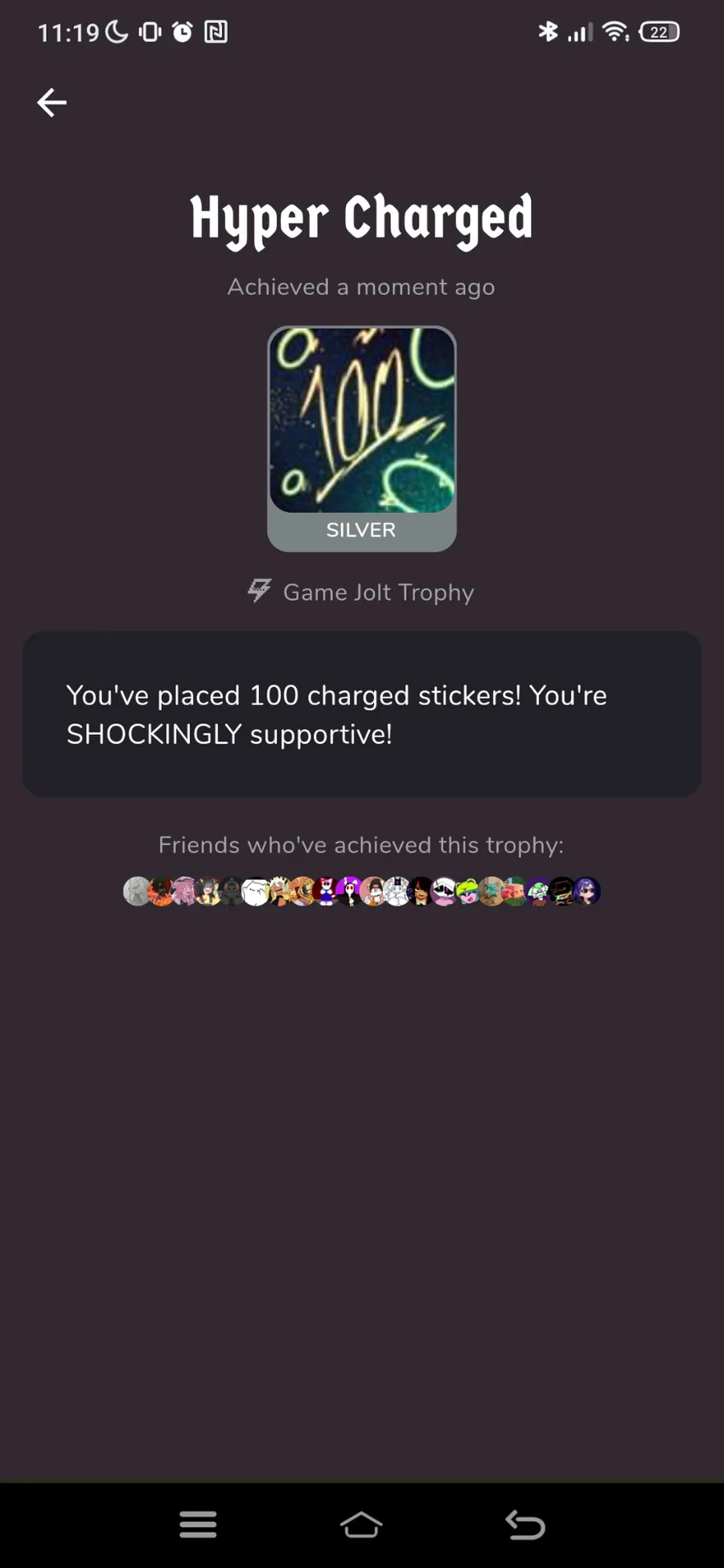Open the friends who achieved trophy list

361,891
